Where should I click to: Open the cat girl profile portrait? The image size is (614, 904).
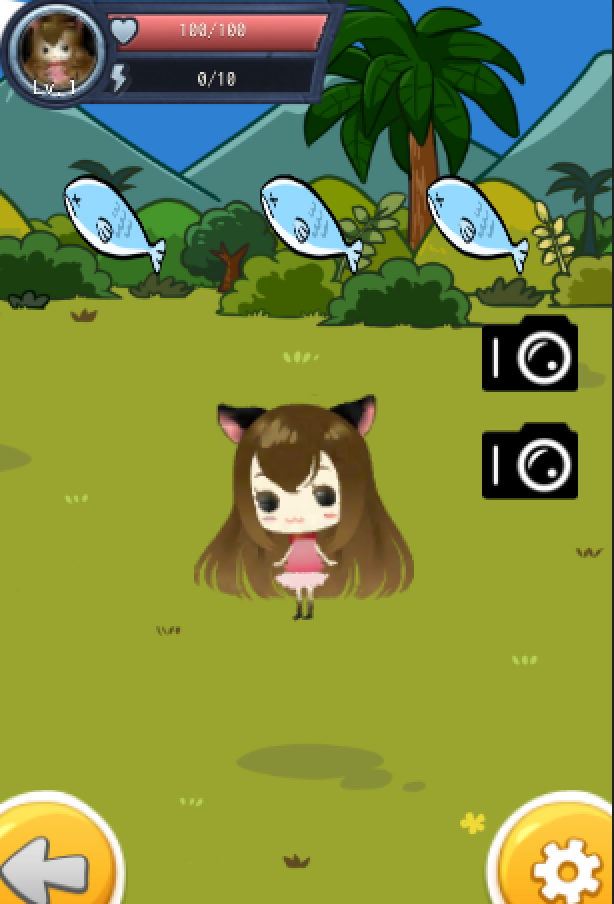54,50
